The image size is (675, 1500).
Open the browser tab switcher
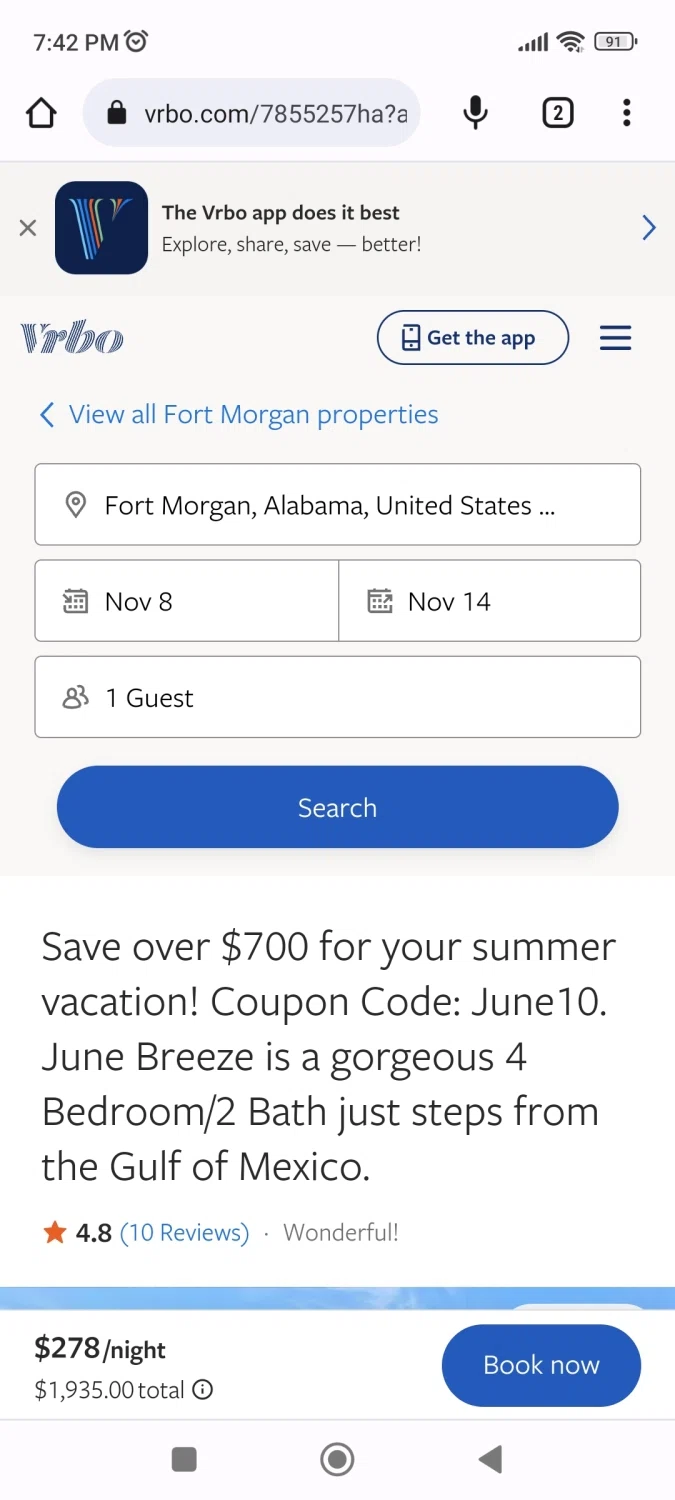(558, 113)
